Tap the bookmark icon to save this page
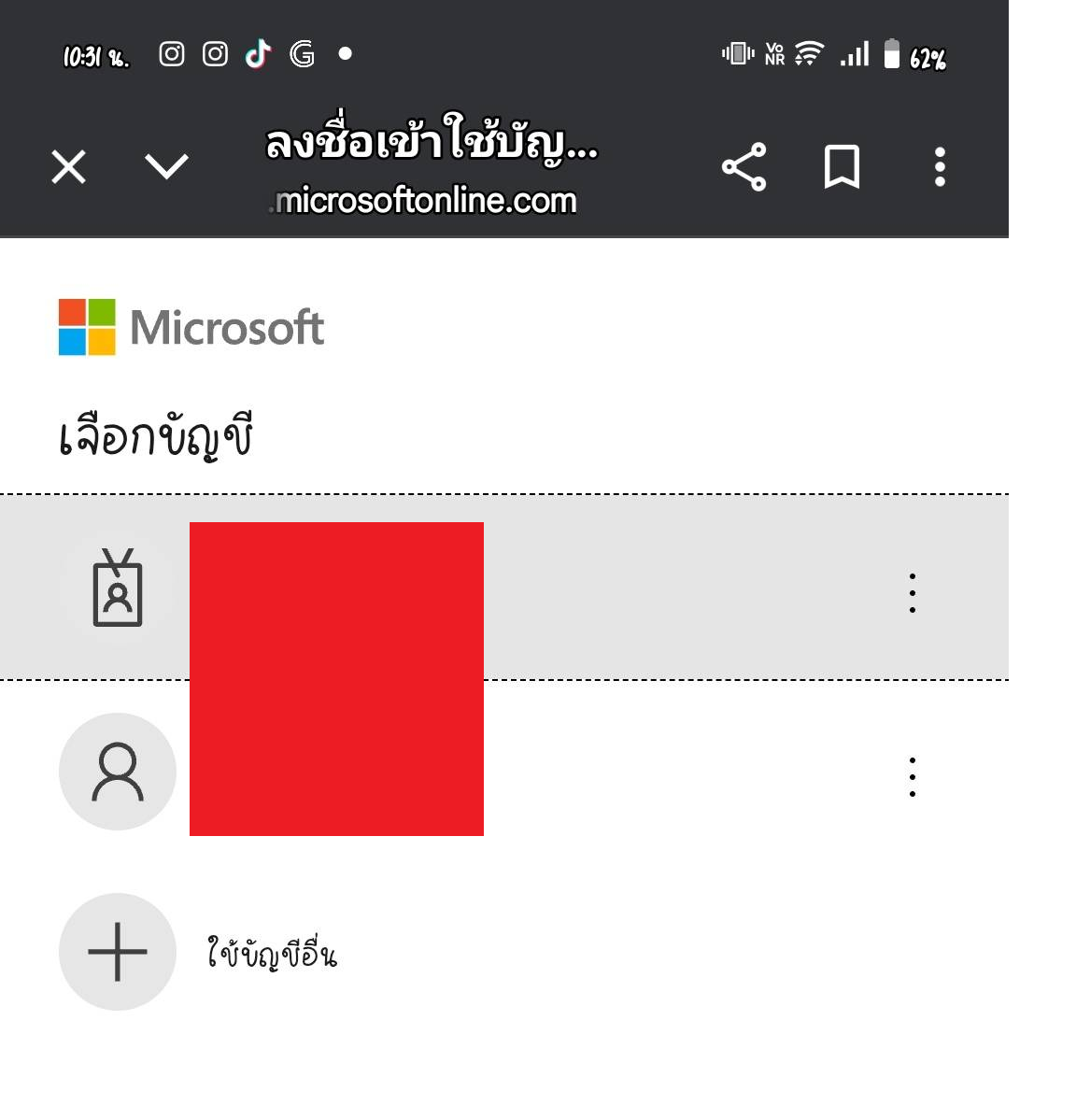 (x=841, y=166)
